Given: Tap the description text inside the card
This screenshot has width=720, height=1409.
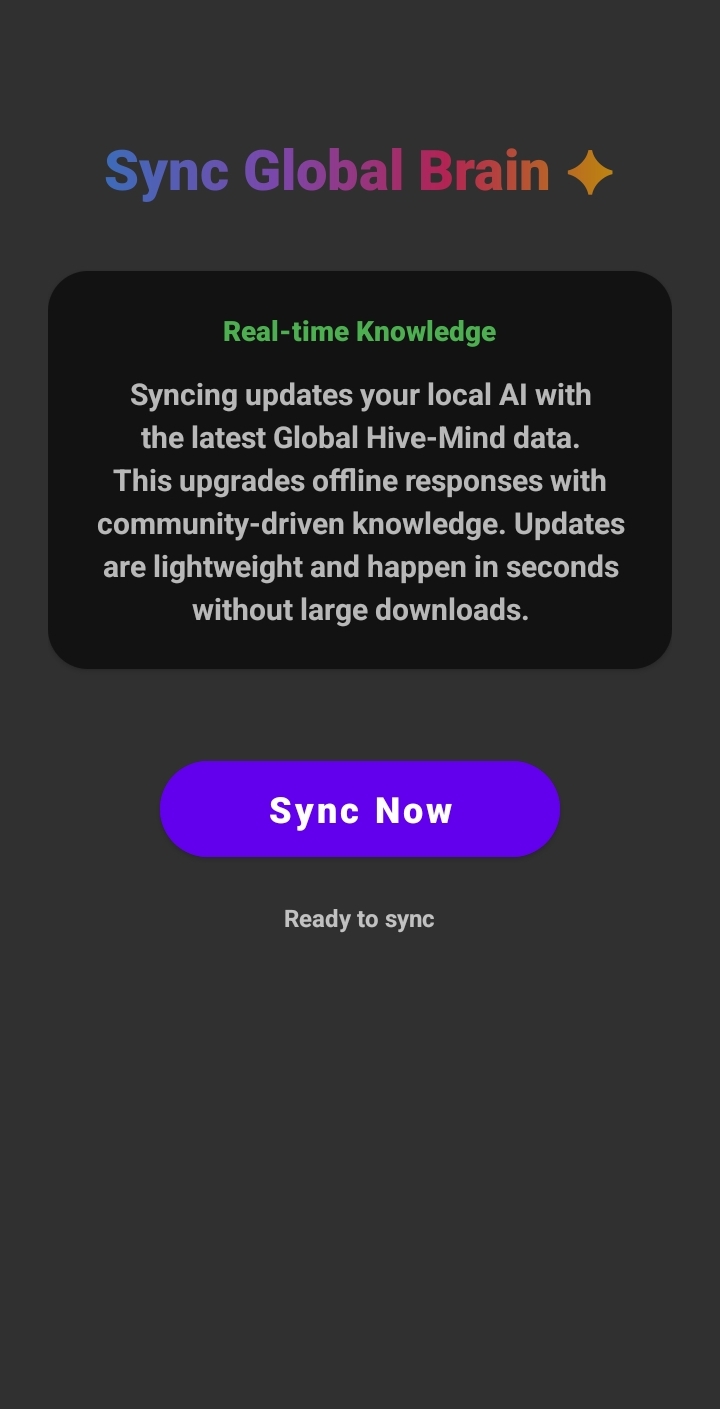Looking at the screenshot, I should 360,500.
